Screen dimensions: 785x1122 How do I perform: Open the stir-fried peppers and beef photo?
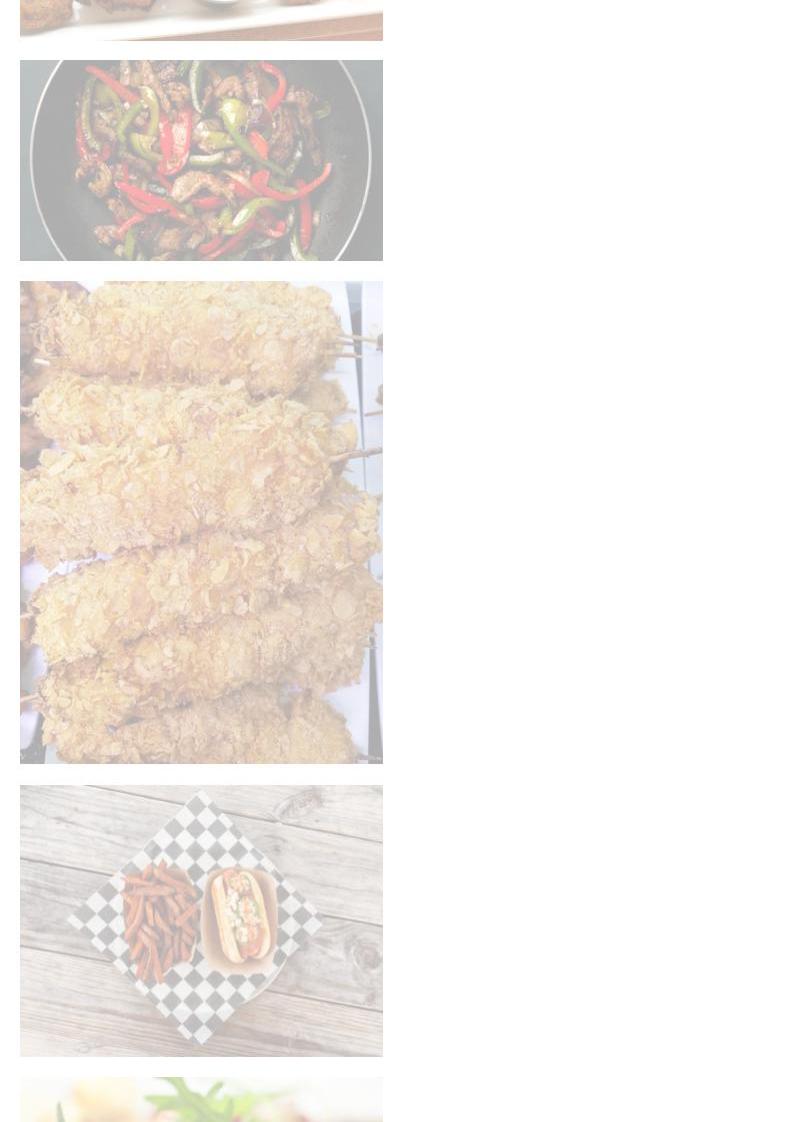coord(201,160)
